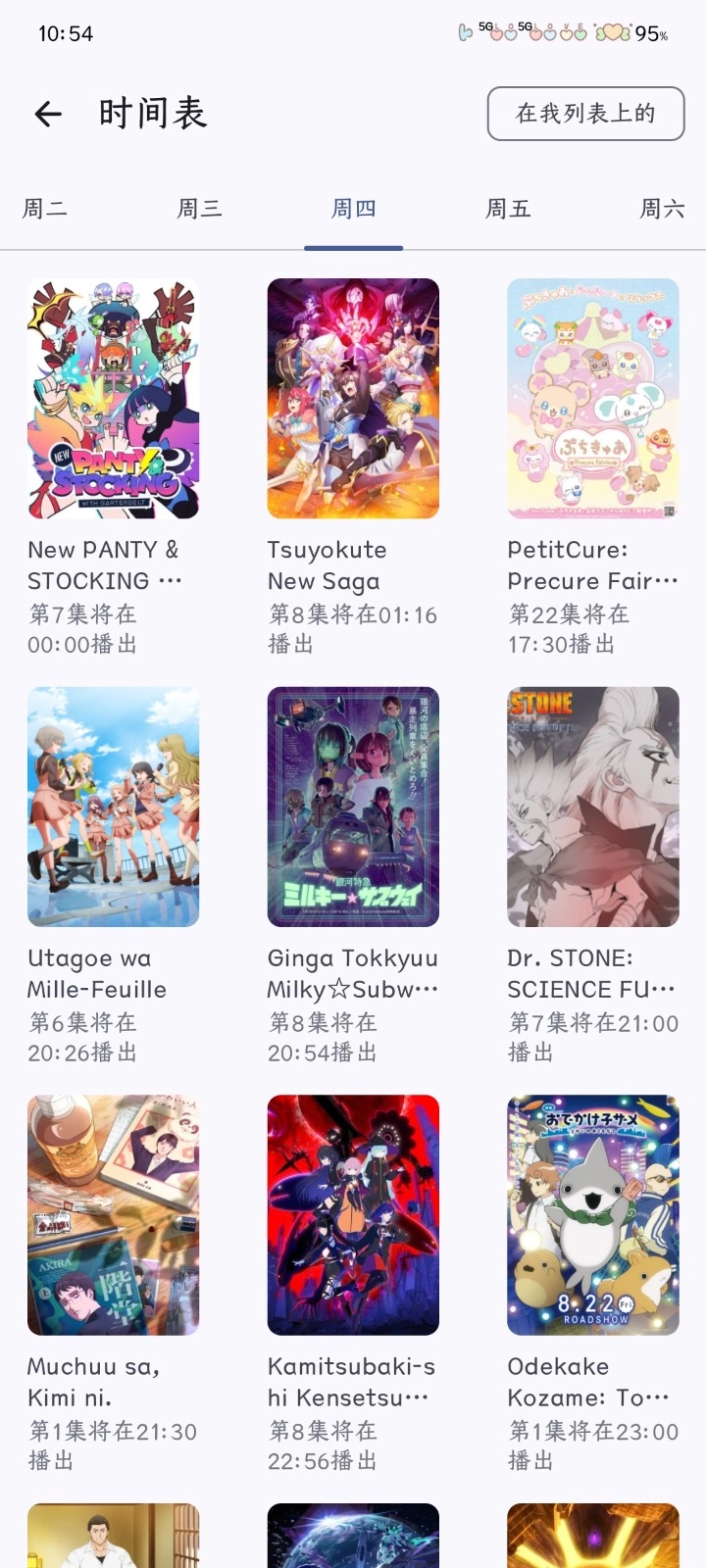Screen dimensions: 706x1568
Task: Open the New PANTY & STOCKING poster
Action: [113, 397]
